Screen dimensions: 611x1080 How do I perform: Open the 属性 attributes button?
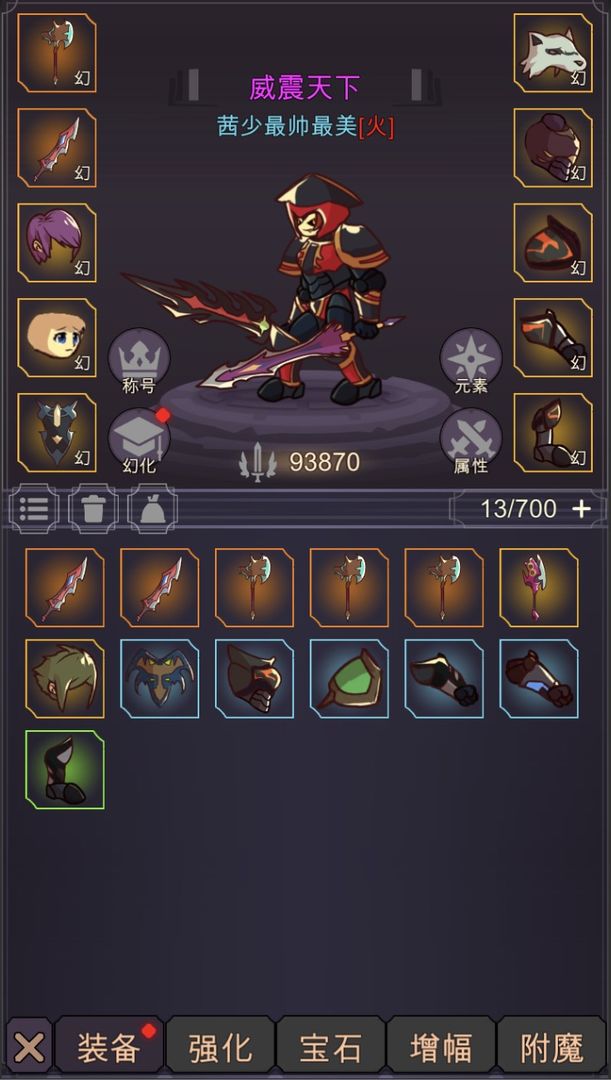click(470, 441)
